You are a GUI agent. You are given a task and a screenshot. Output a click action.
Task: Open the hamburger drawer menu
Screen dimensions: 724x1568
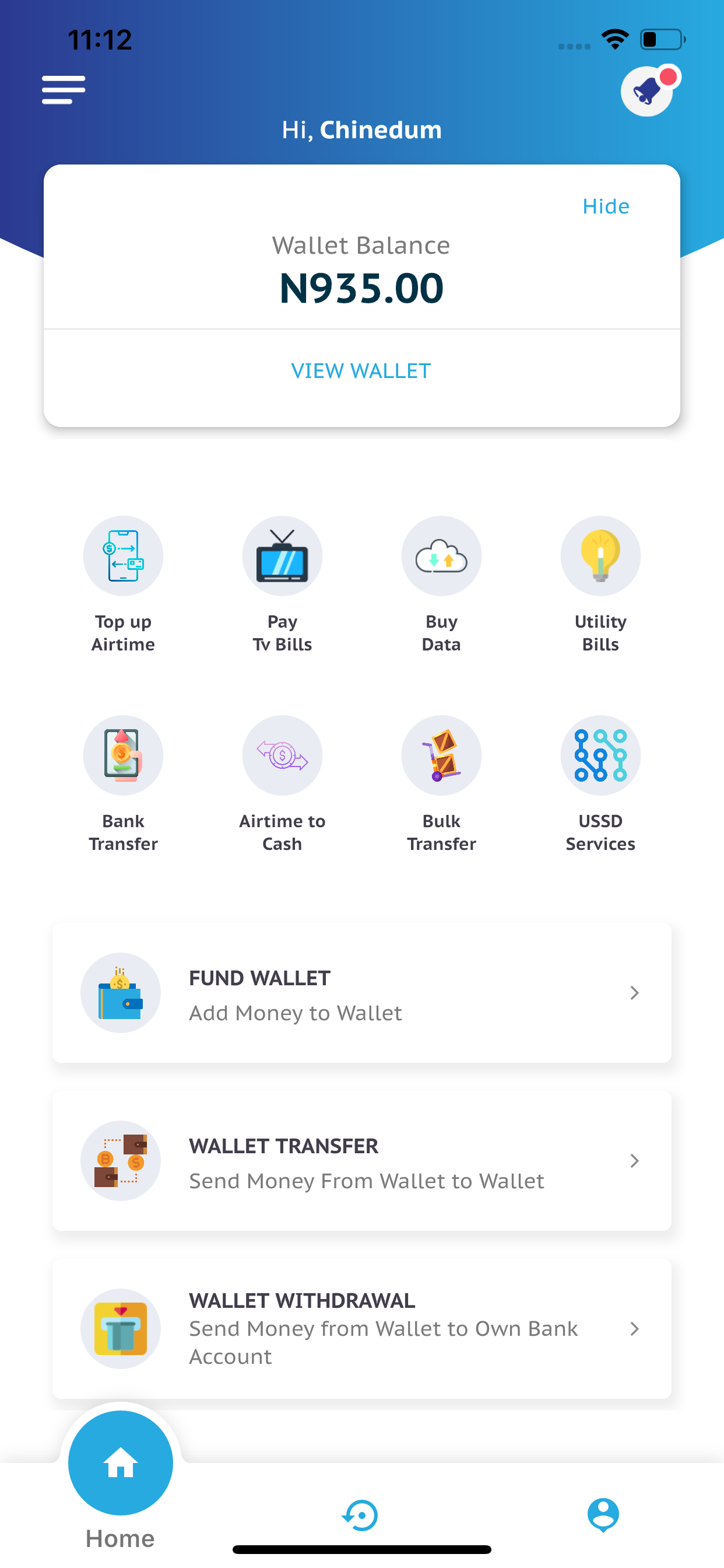point(64,90)
